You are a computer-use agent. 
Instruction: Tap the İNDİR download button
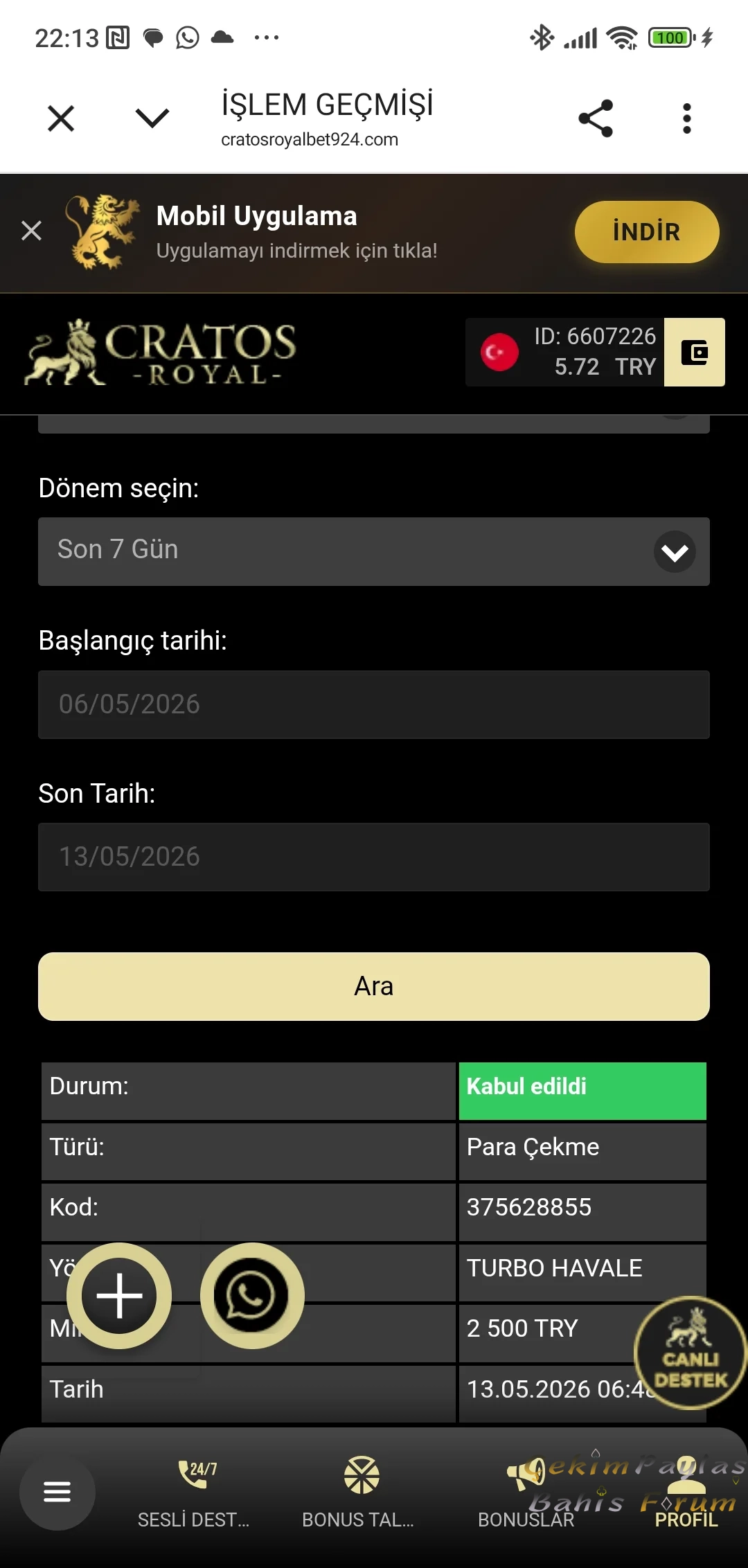tap(647, 232)
